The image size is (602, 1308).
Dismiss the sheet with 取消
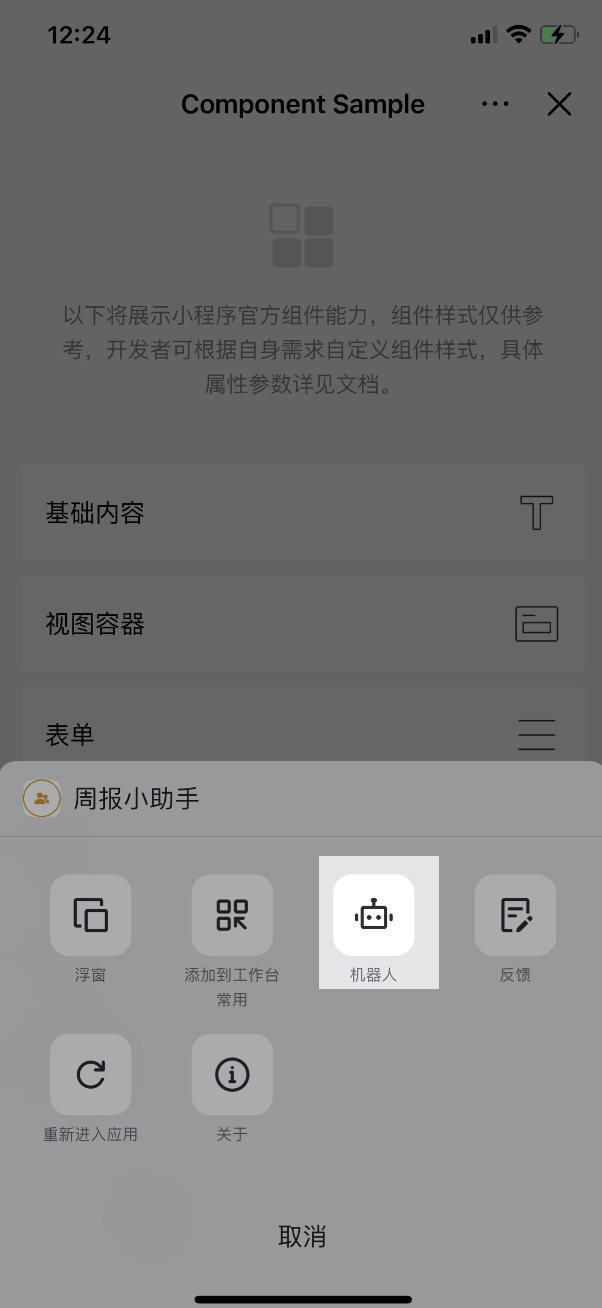click(x=301, y=1237)
